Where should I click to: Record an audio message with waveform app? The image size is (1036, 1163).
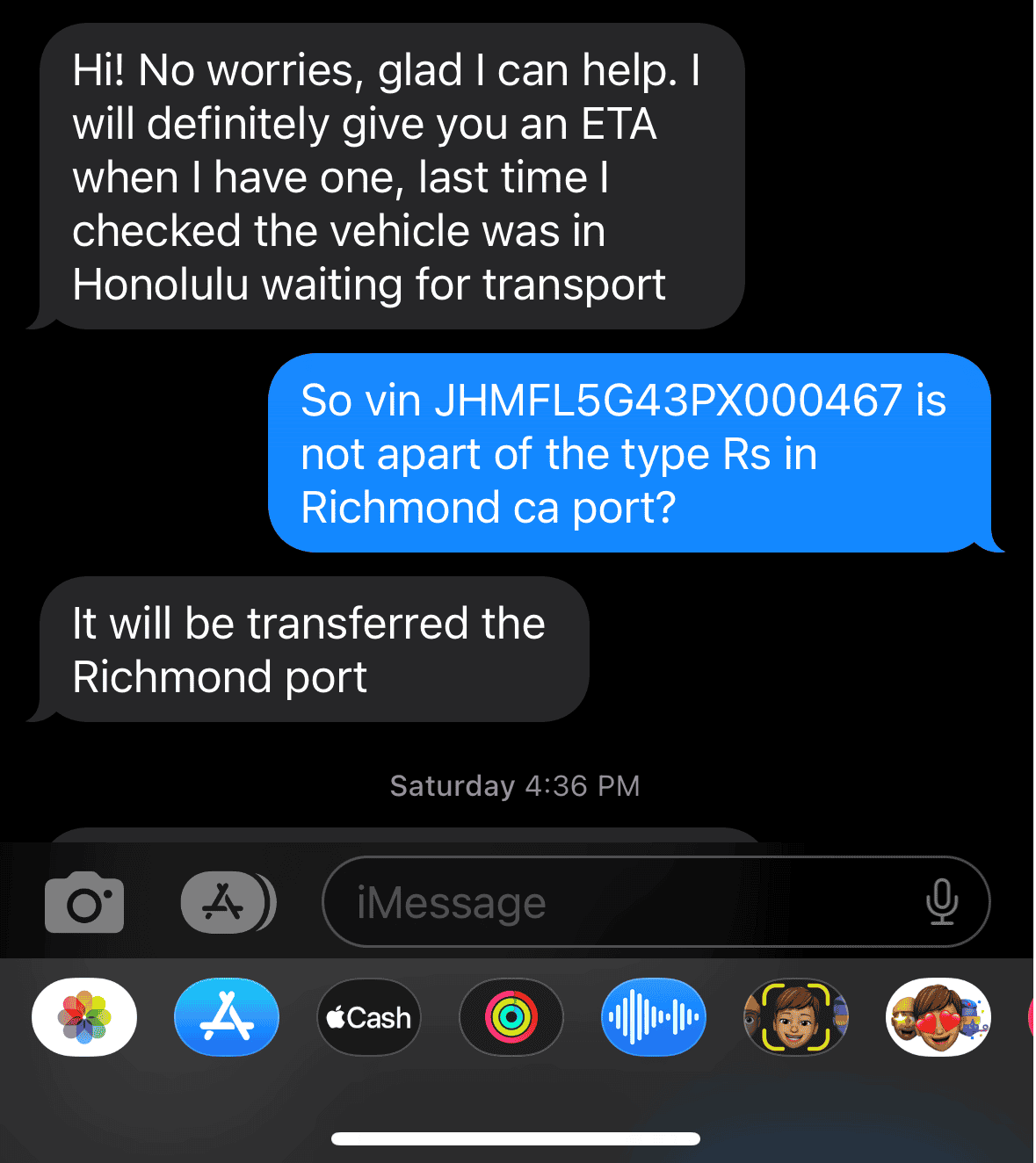pyautogui.click(x=654, y=1017)
